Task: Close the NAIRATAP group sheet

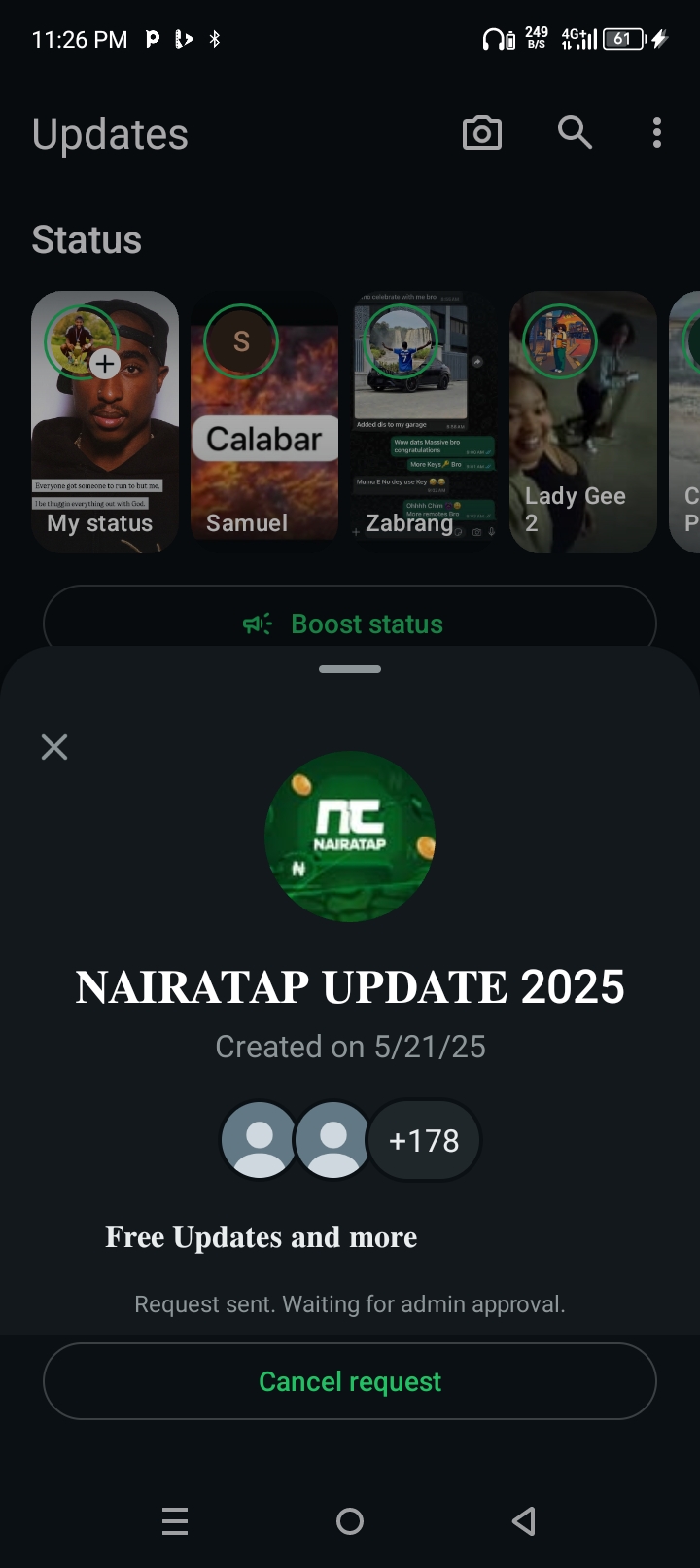Action: [54, 747]
